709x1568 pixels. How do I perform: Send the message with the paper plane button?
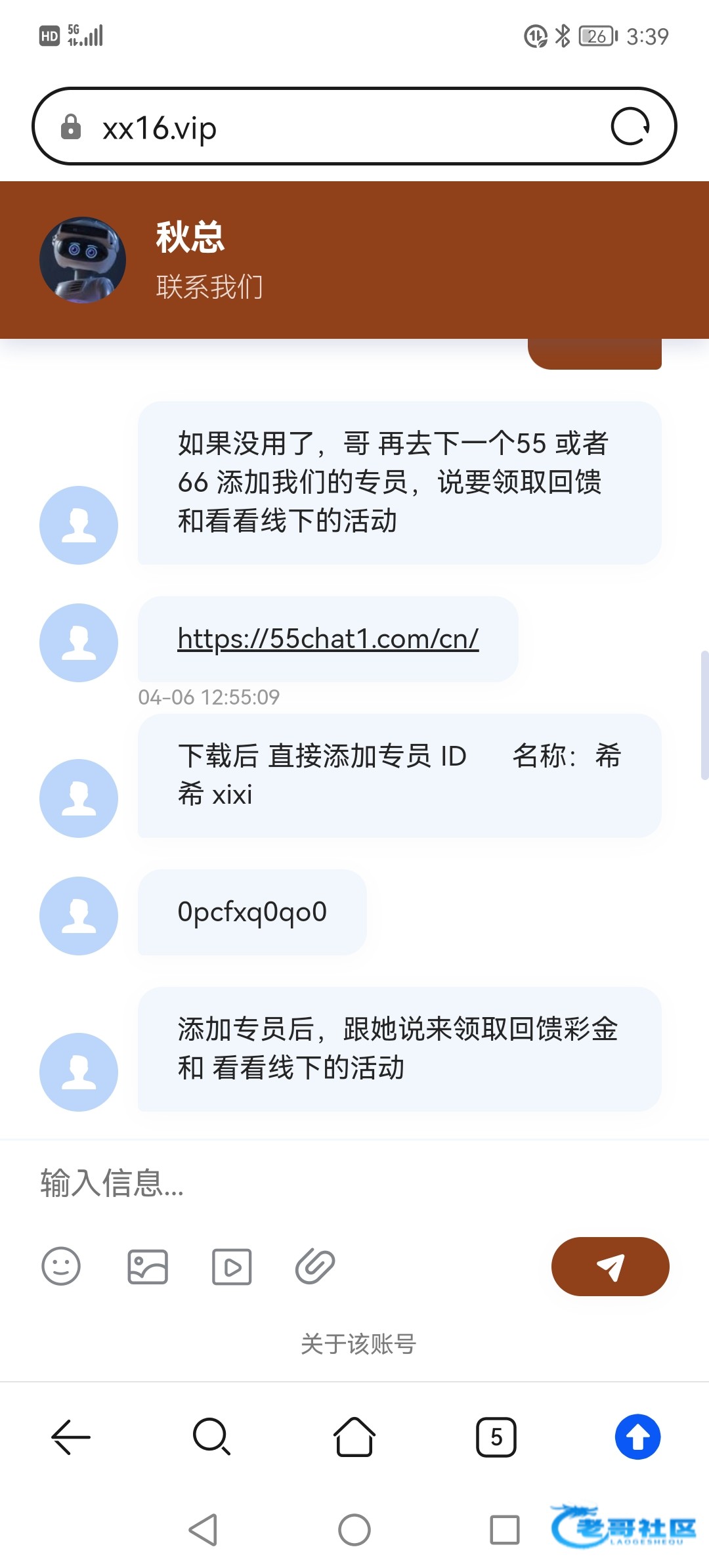pyautogui.click(x=610, y=1266)
